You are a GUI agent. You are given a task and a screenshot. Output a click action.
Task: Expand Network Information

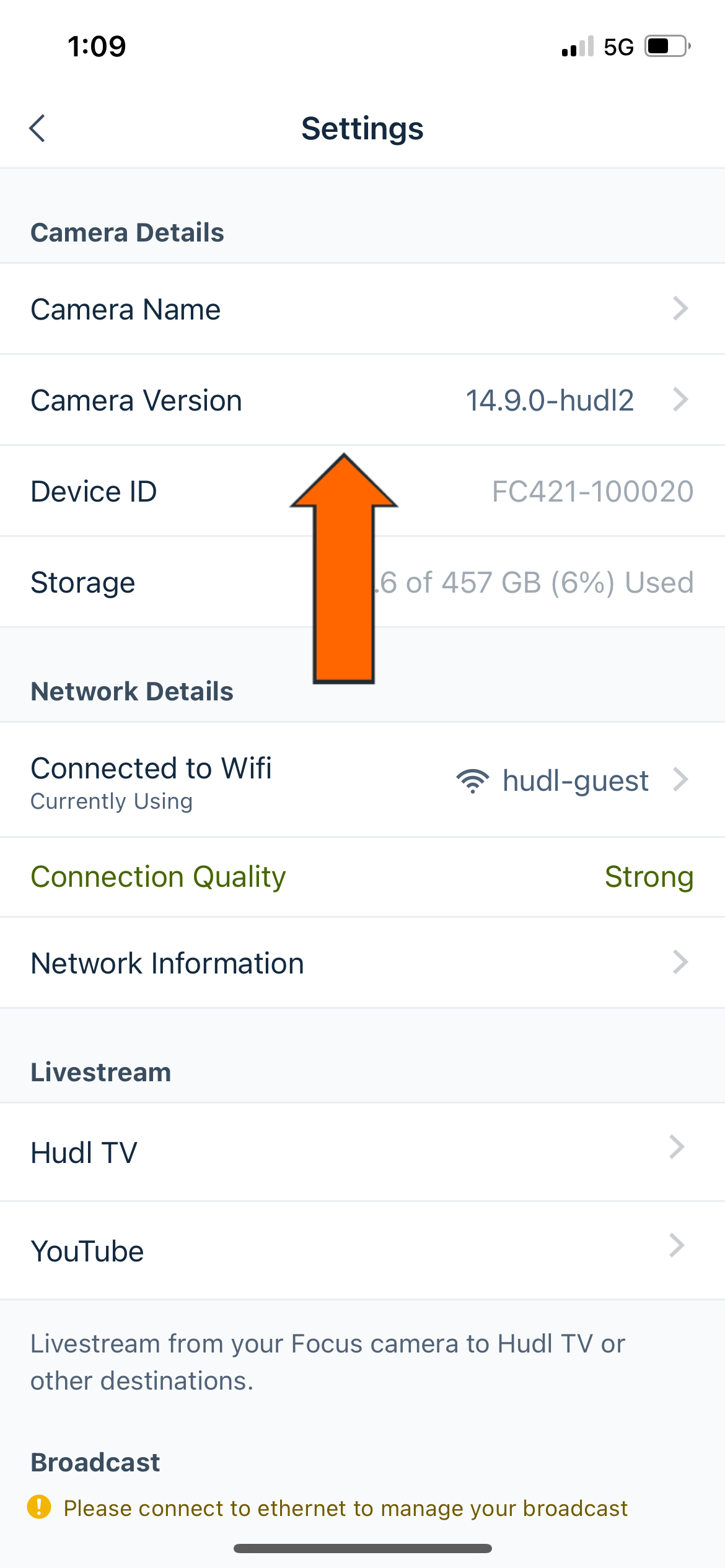(362, 962)
